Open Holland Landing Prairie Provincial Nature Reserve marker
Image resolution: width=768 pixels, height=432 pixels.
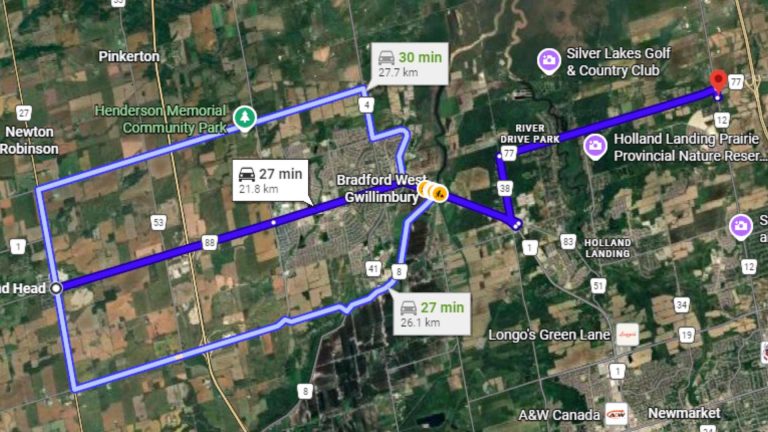pyautogui.click(x=595, y=148)
